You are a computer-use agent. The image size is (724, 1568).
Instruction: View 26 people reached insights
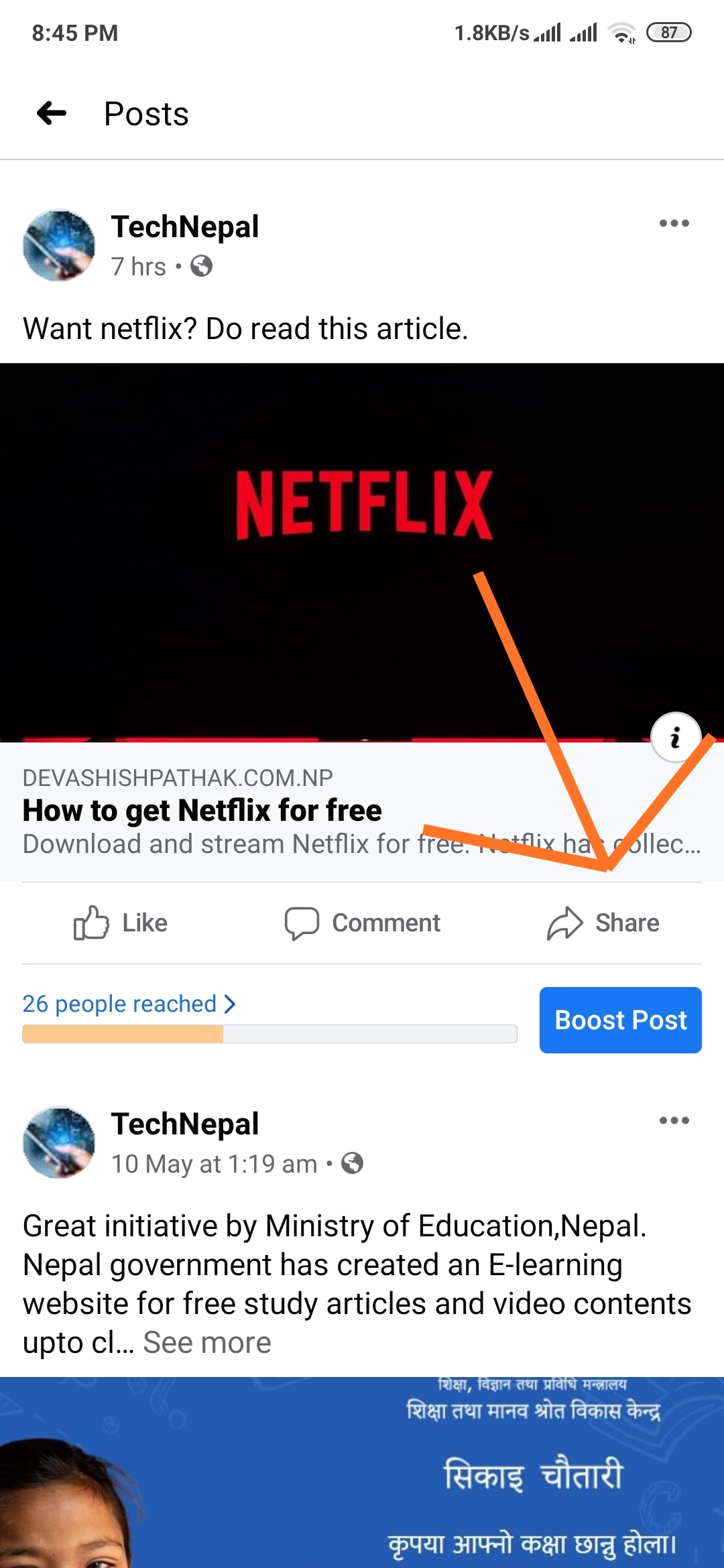[x=129, y=1004]
